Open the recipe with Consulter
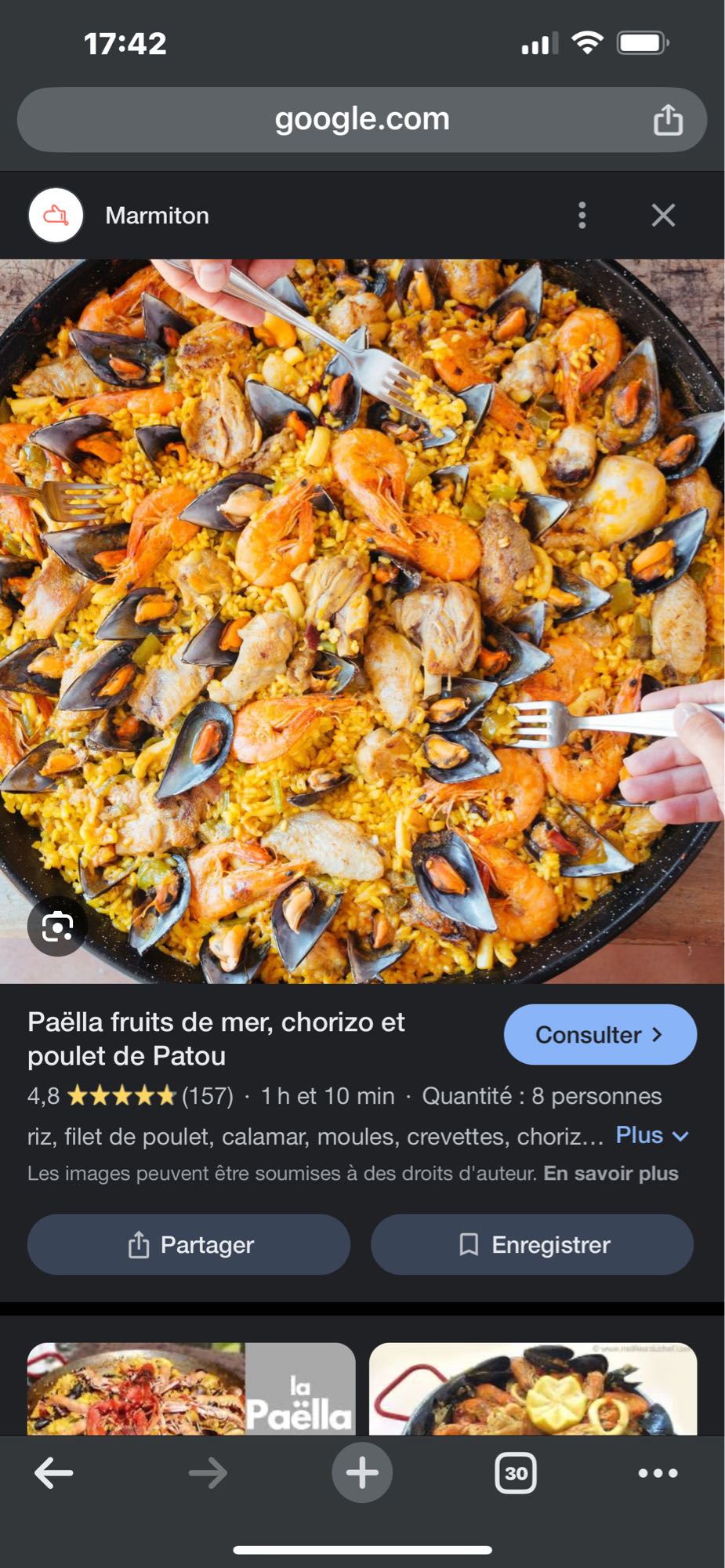Screen dimensions: 725x1568 (x=600, y=1034)
